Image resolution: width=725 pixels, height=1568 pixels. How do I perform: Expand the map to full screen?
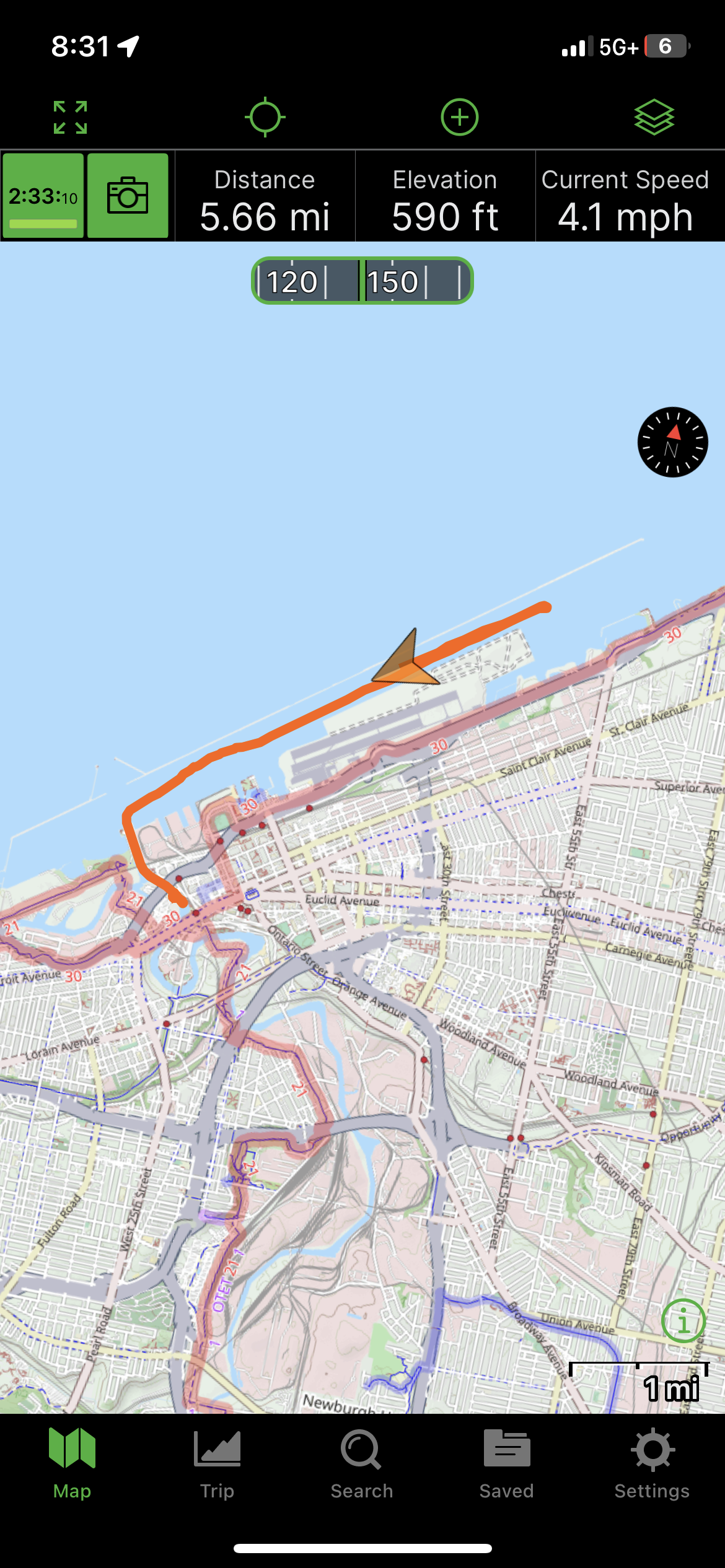pos(70,117)
